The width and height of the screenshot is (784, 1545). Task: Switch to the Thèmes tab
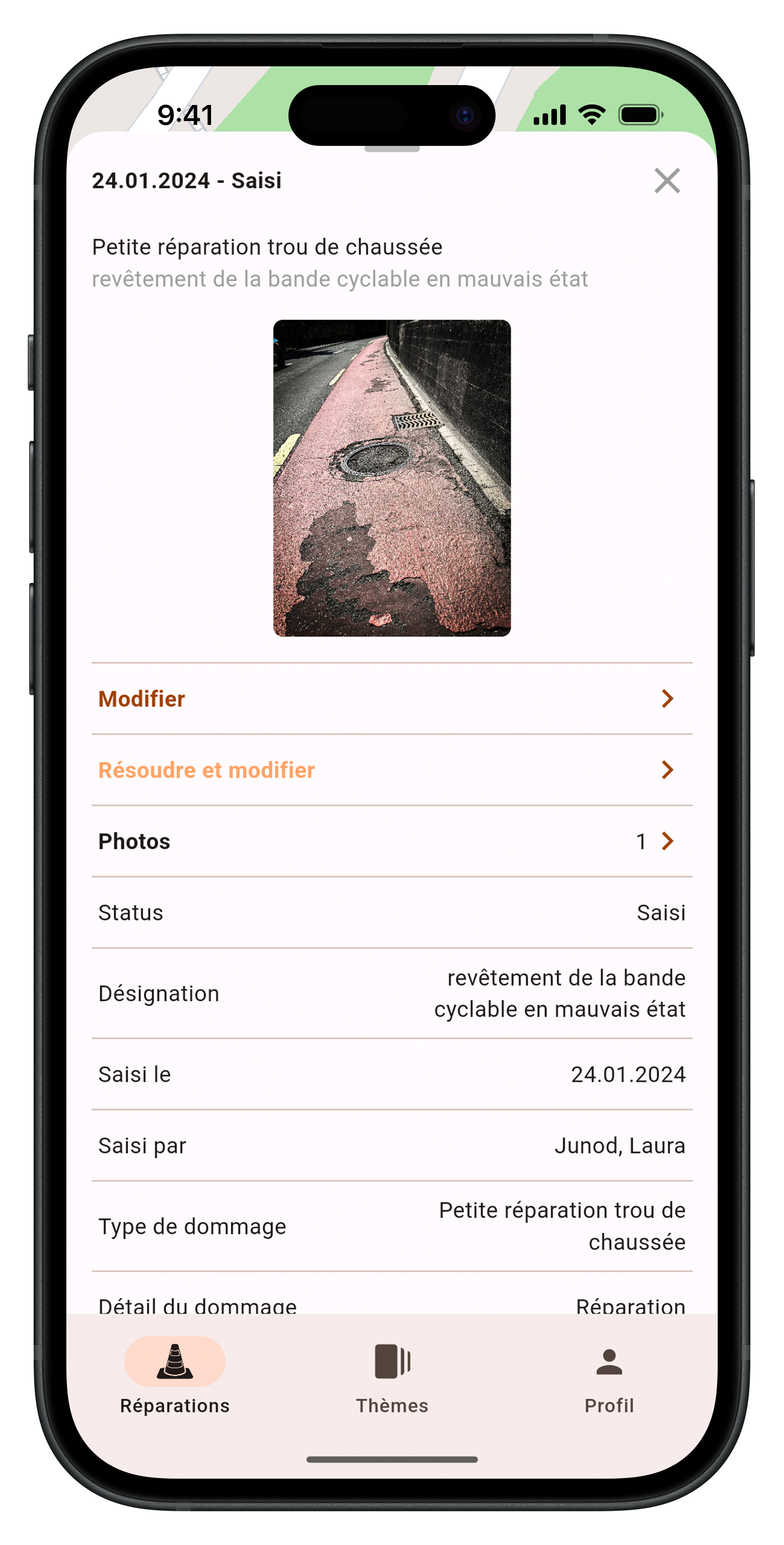coord(392,1376)
